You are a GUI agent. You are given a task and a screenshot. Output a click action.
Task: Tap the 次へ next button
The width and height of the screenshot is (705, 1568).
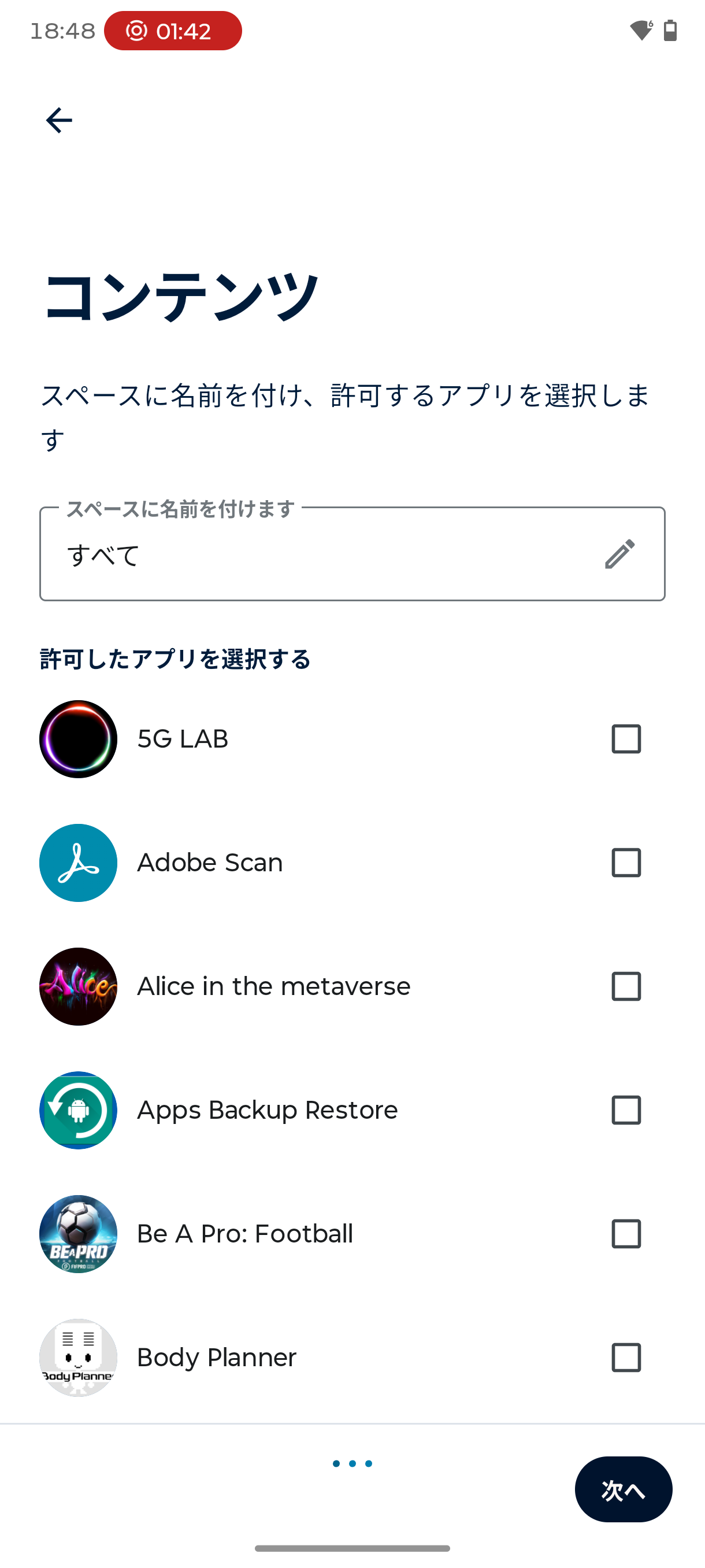[623, 1489]
